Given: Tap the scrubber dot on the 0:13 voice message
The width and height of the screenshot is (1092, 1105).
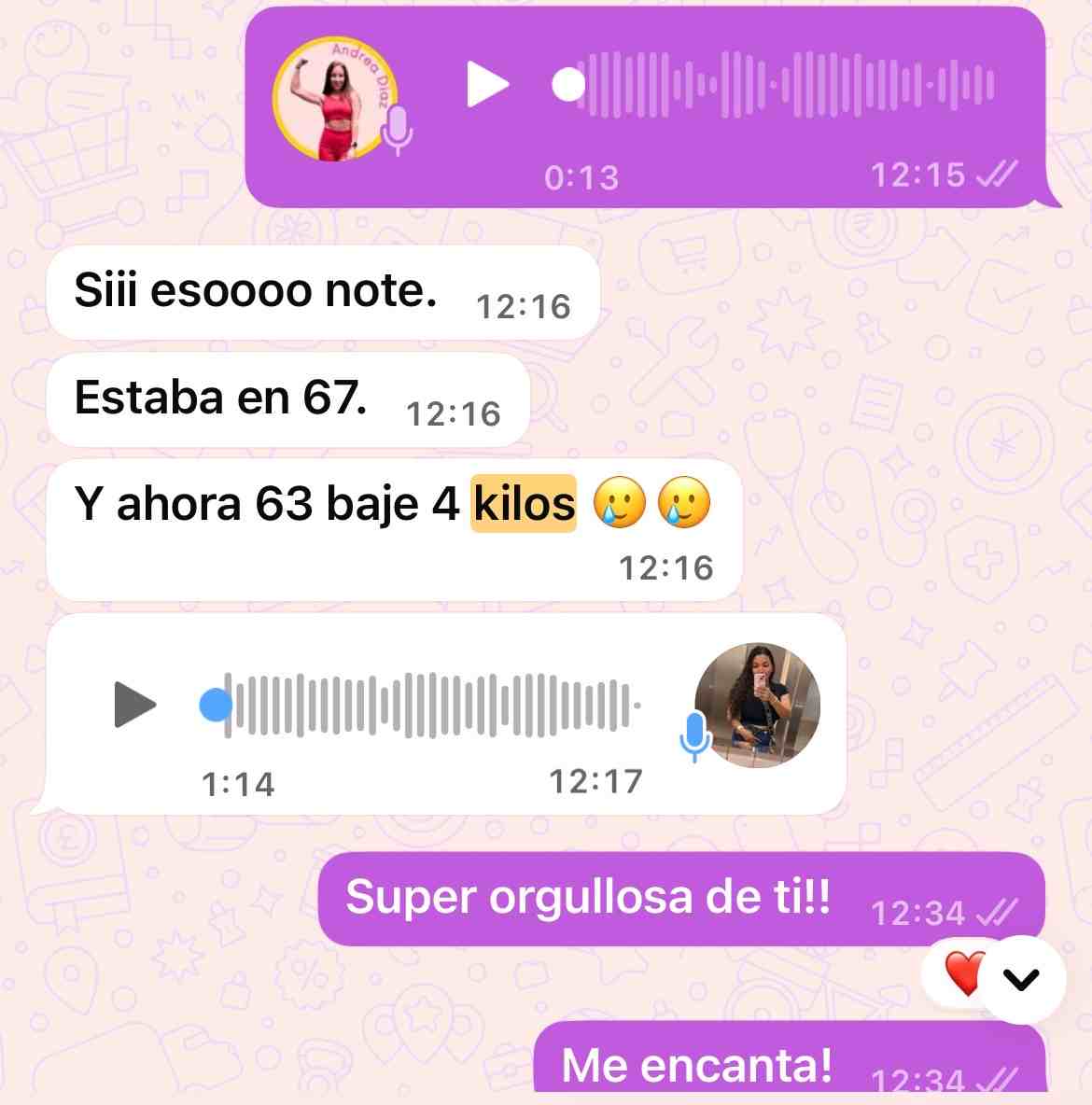Looking at the screenshot, I should click(x=567, y=85).
